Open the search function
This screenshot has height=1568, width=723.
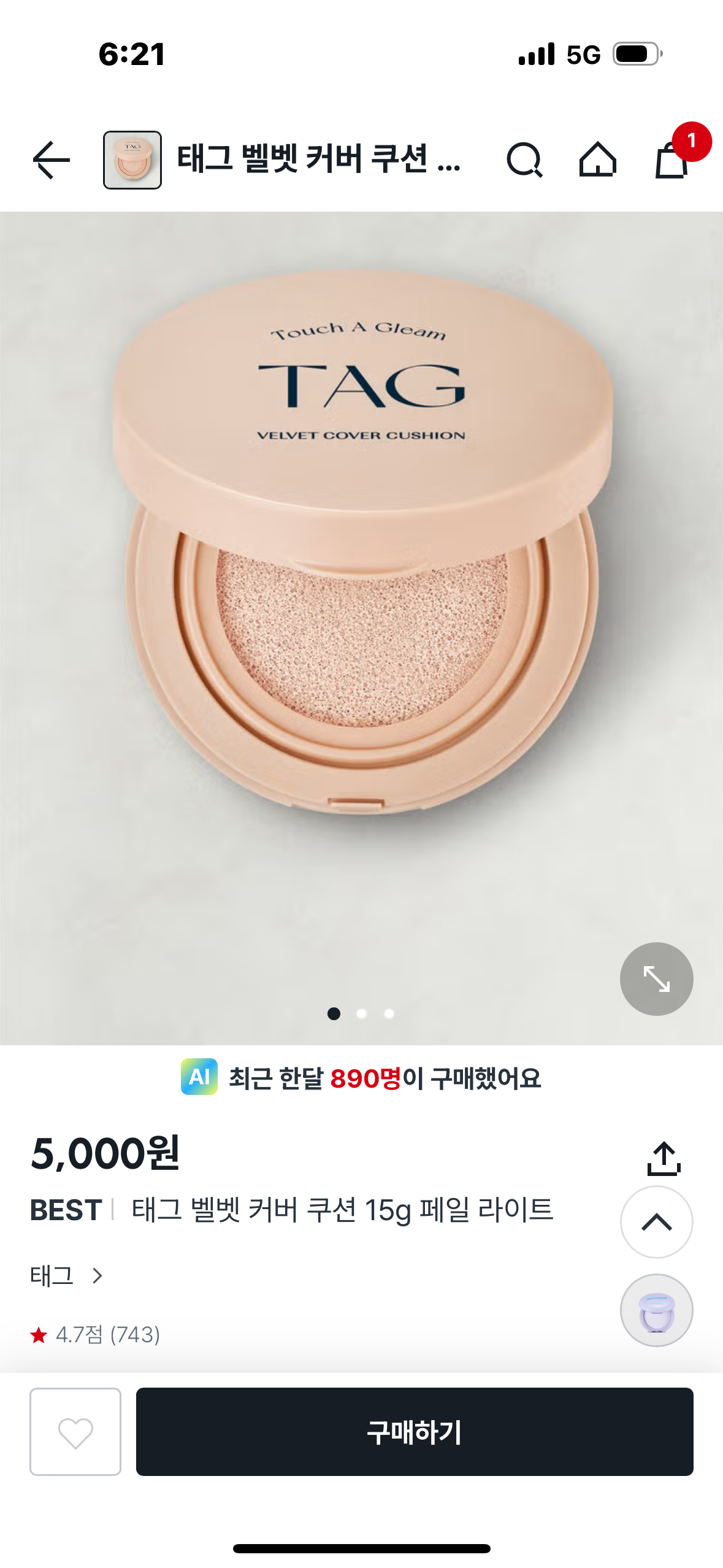click(526, 159)
